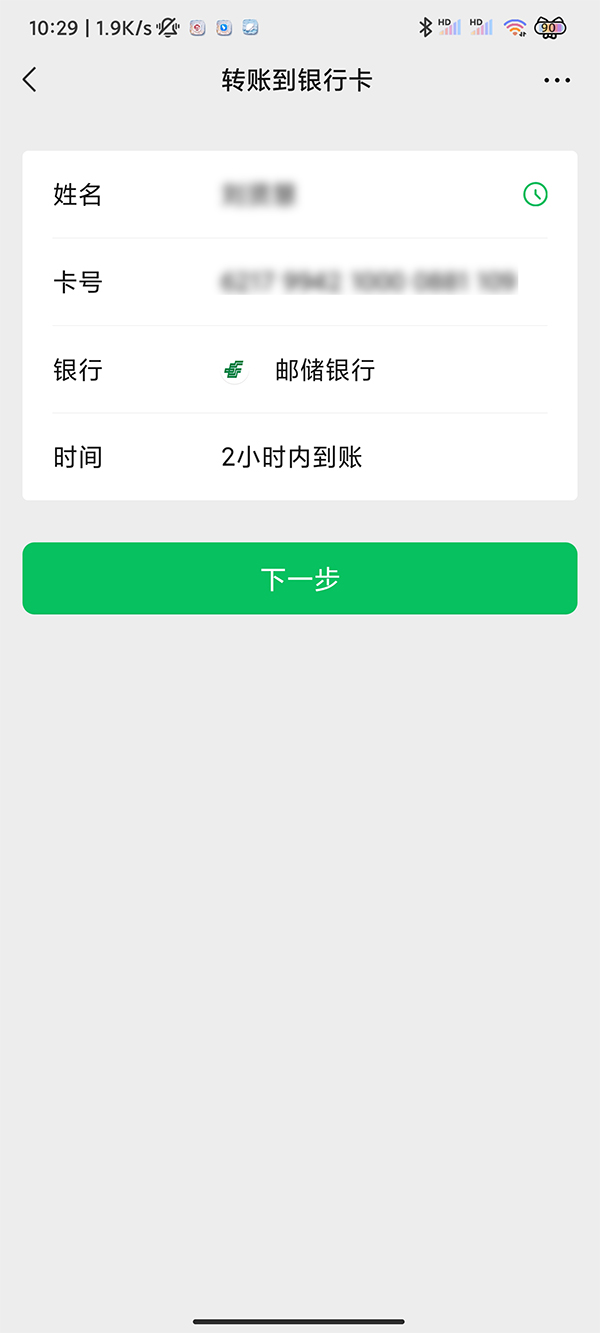This screenshot has width=600, height=1333.
Task: Go back from the transfer screen
Action: [x=30, y=80]
